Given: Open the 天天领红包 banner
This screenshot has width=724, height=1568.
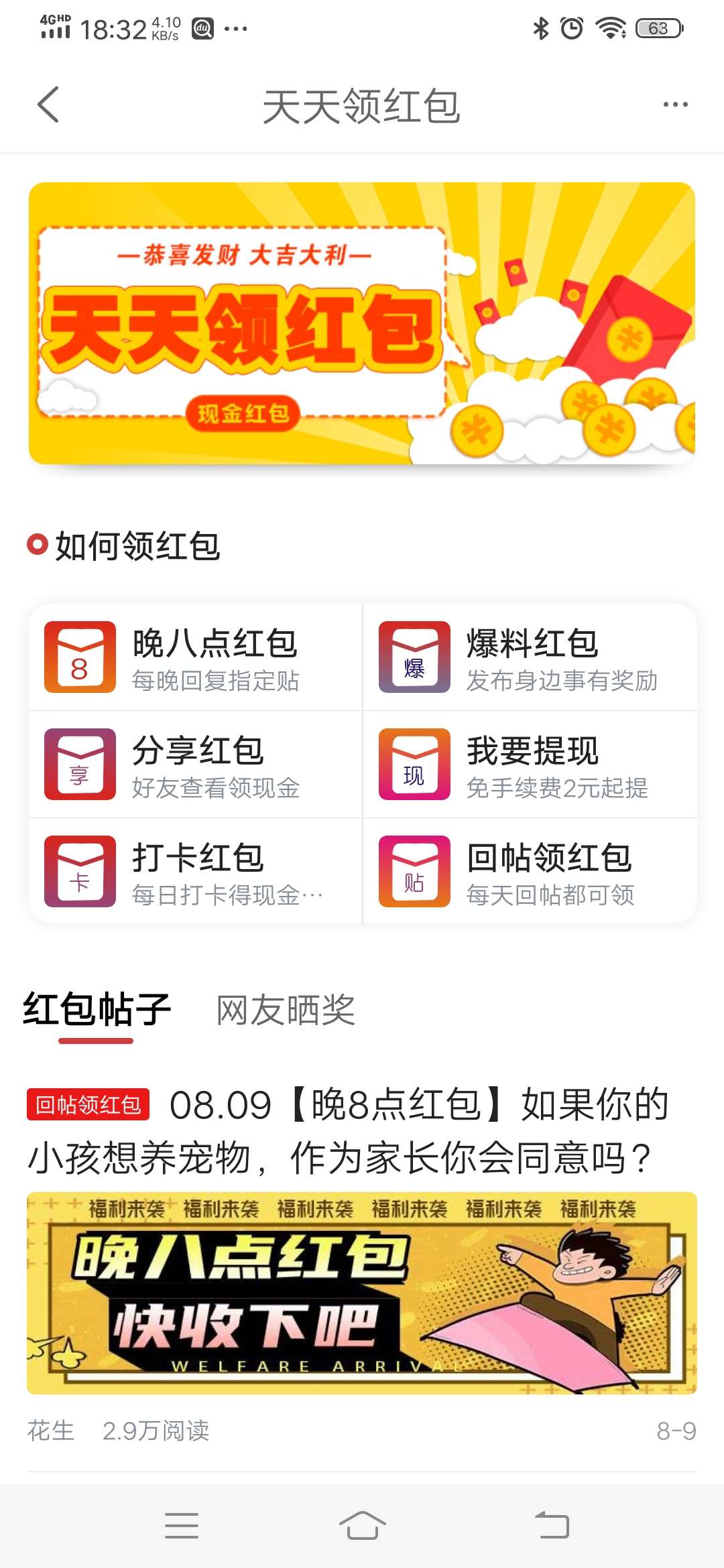Looking at the screenshot, I should click(x=362, y=323).
